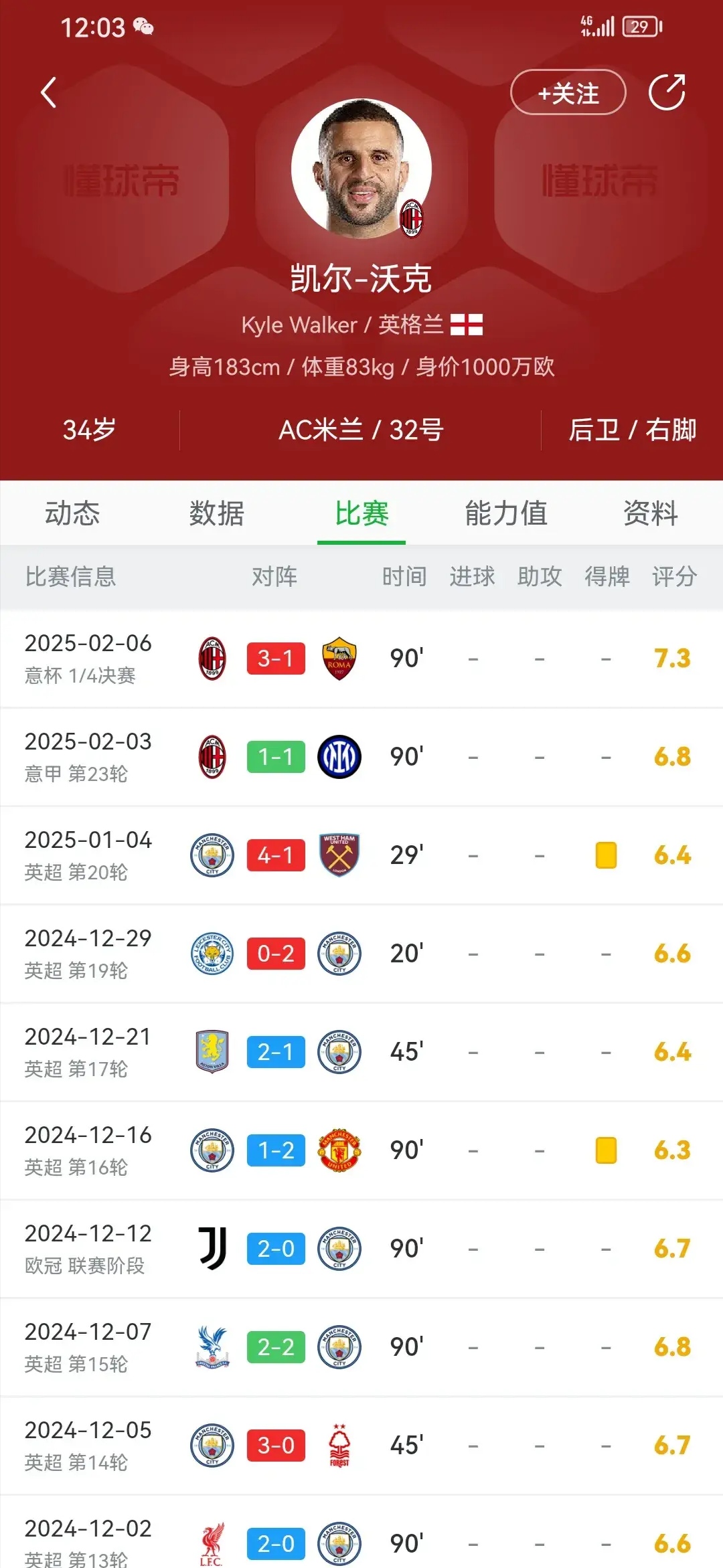The width and height of the screenshot is (723, 1568).
Task: Switch to the 资料 tab
Action: tap(650, 513)
